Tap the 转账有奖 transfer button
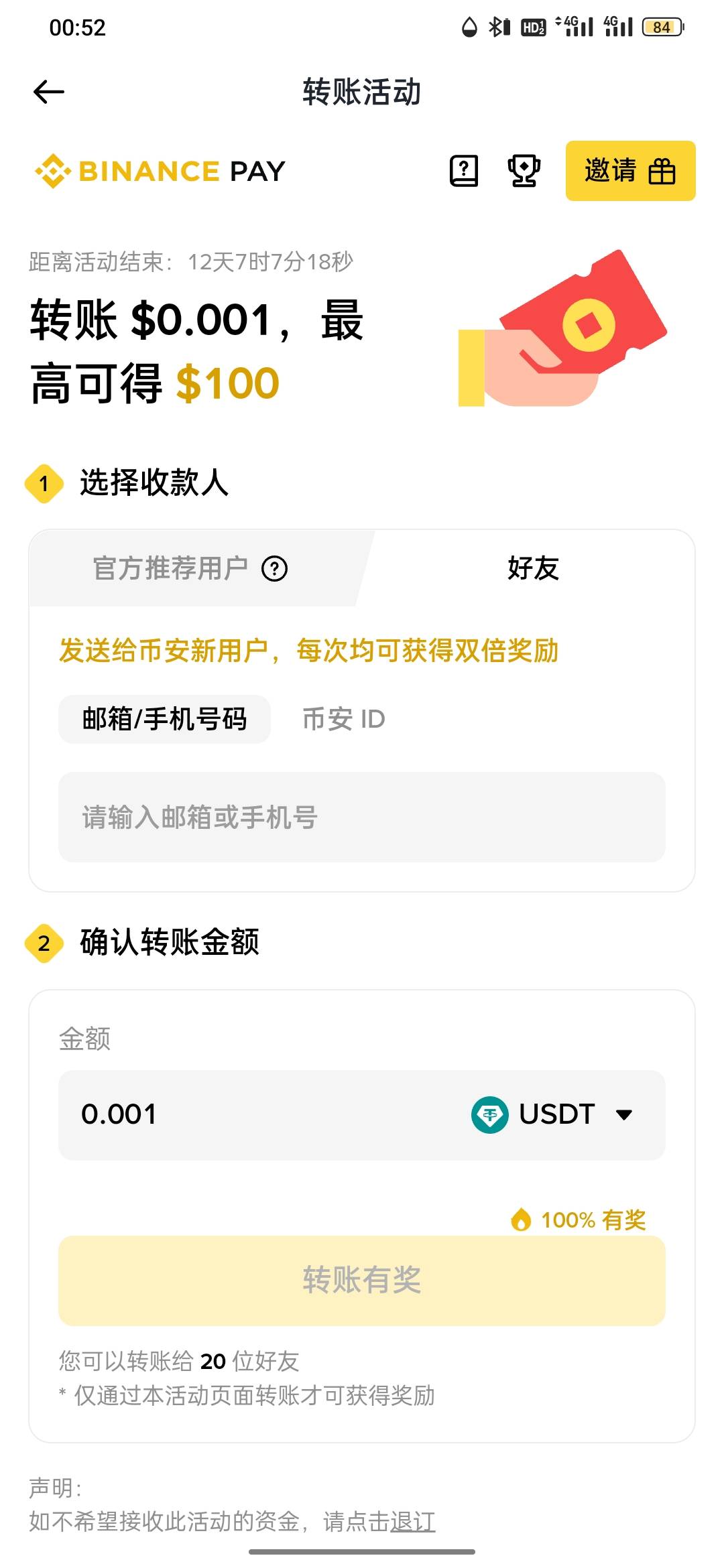Screen dimensions: 724x1568 pyautogui.click(x=362, y=1281)
